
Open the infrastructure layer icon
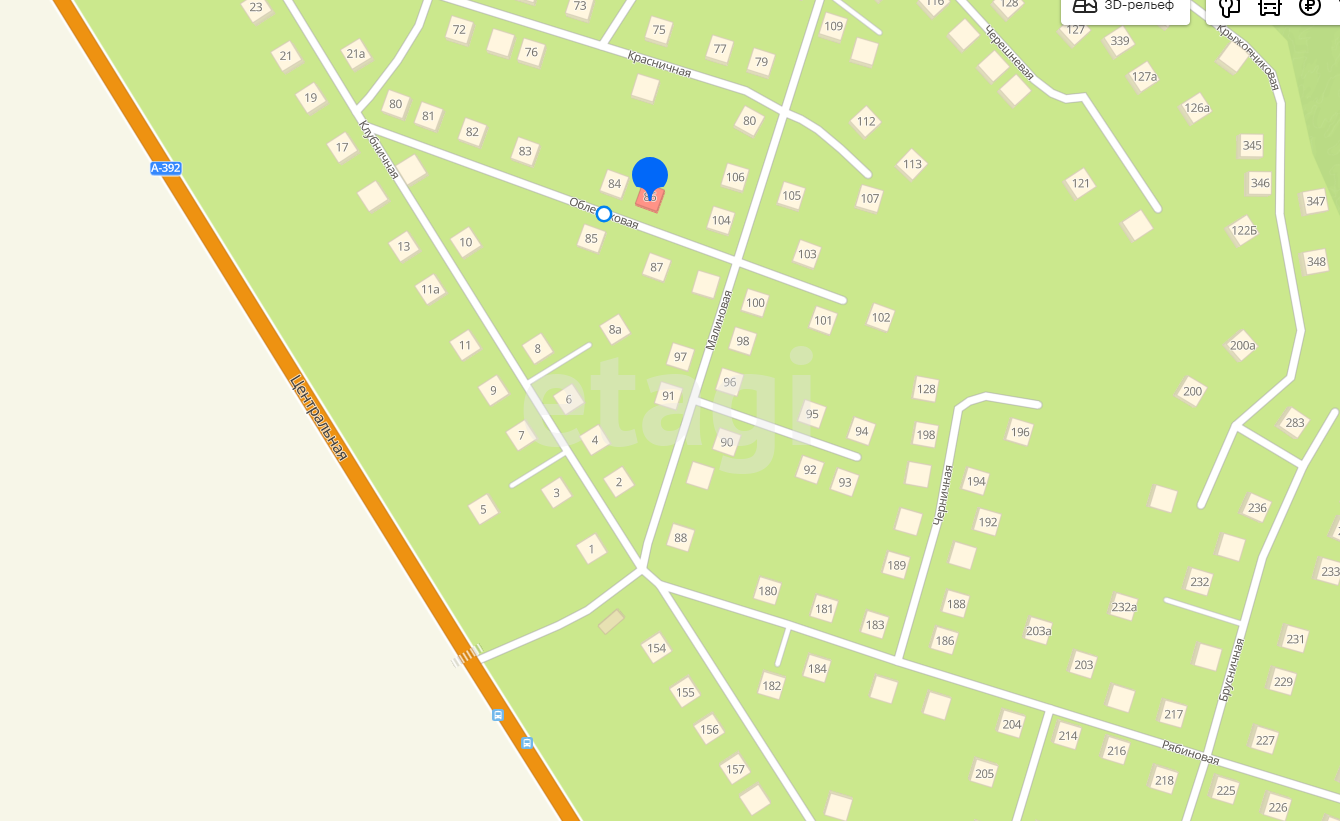point(1229,7)
